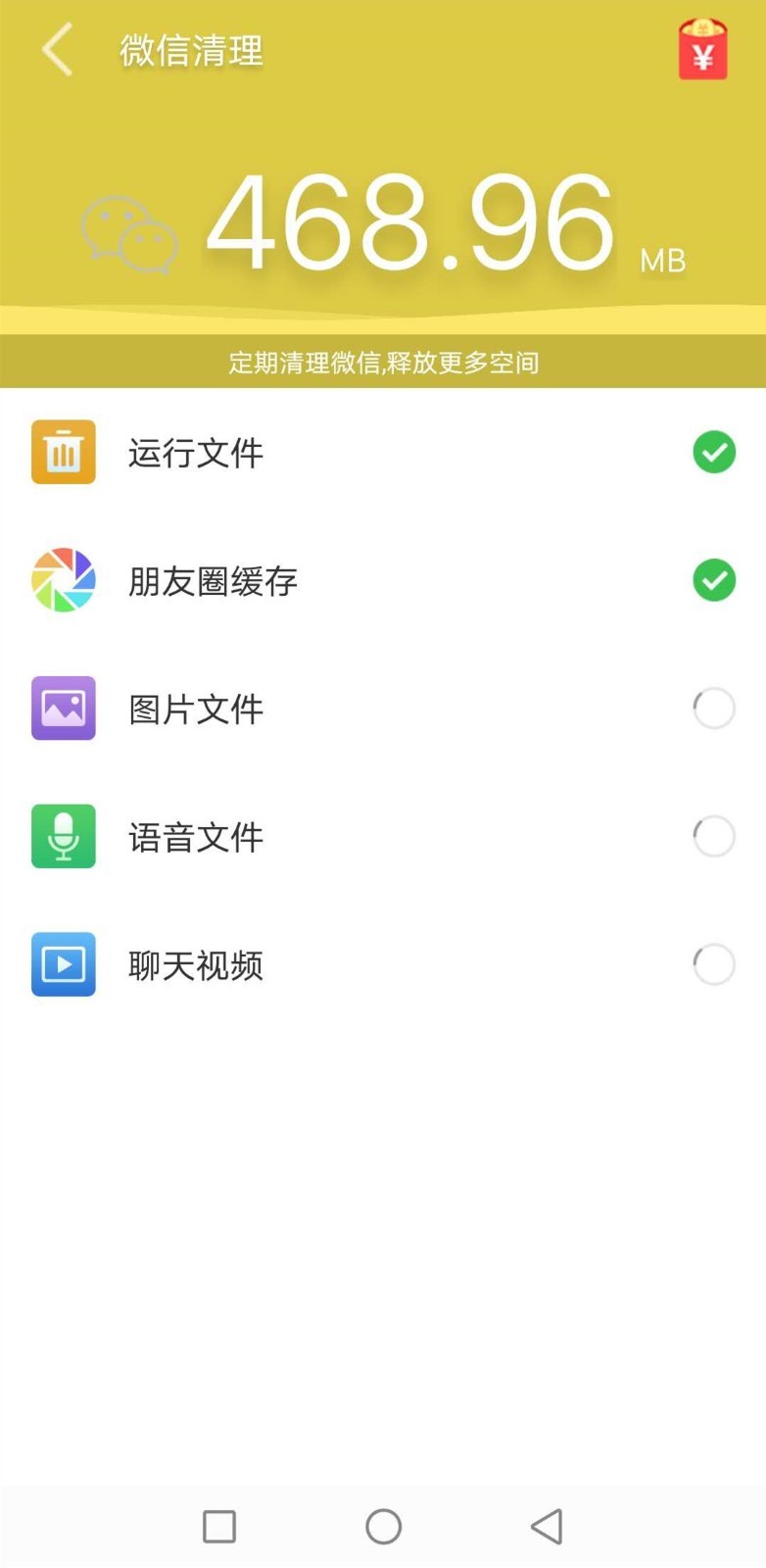This screenshot has height=1568, width=766.
Task: Tap the back arrow icon
Action: [56, 50]
